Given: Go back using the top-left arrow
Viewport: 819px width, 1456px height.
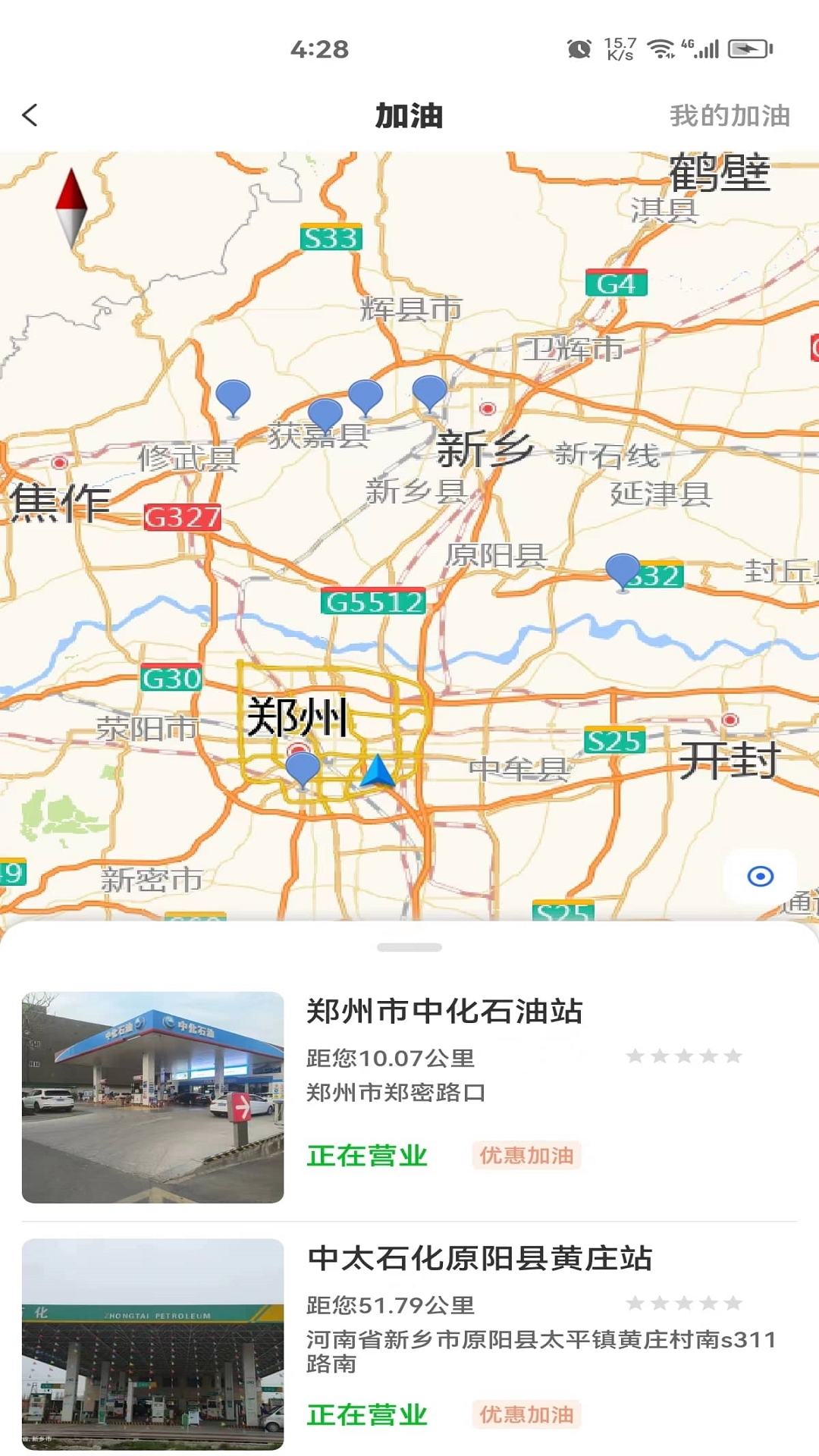Looking at the screenshot, I should [x=30, y=115].
